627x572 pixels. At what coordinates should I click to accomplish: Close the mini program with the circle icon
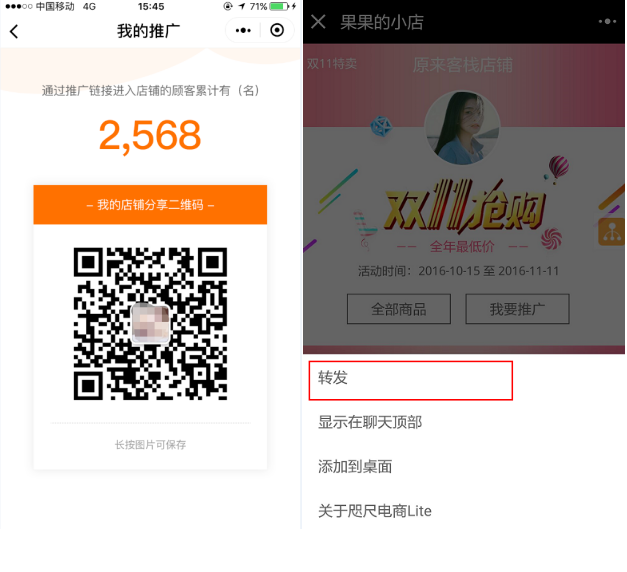click(x=277, y=31)
